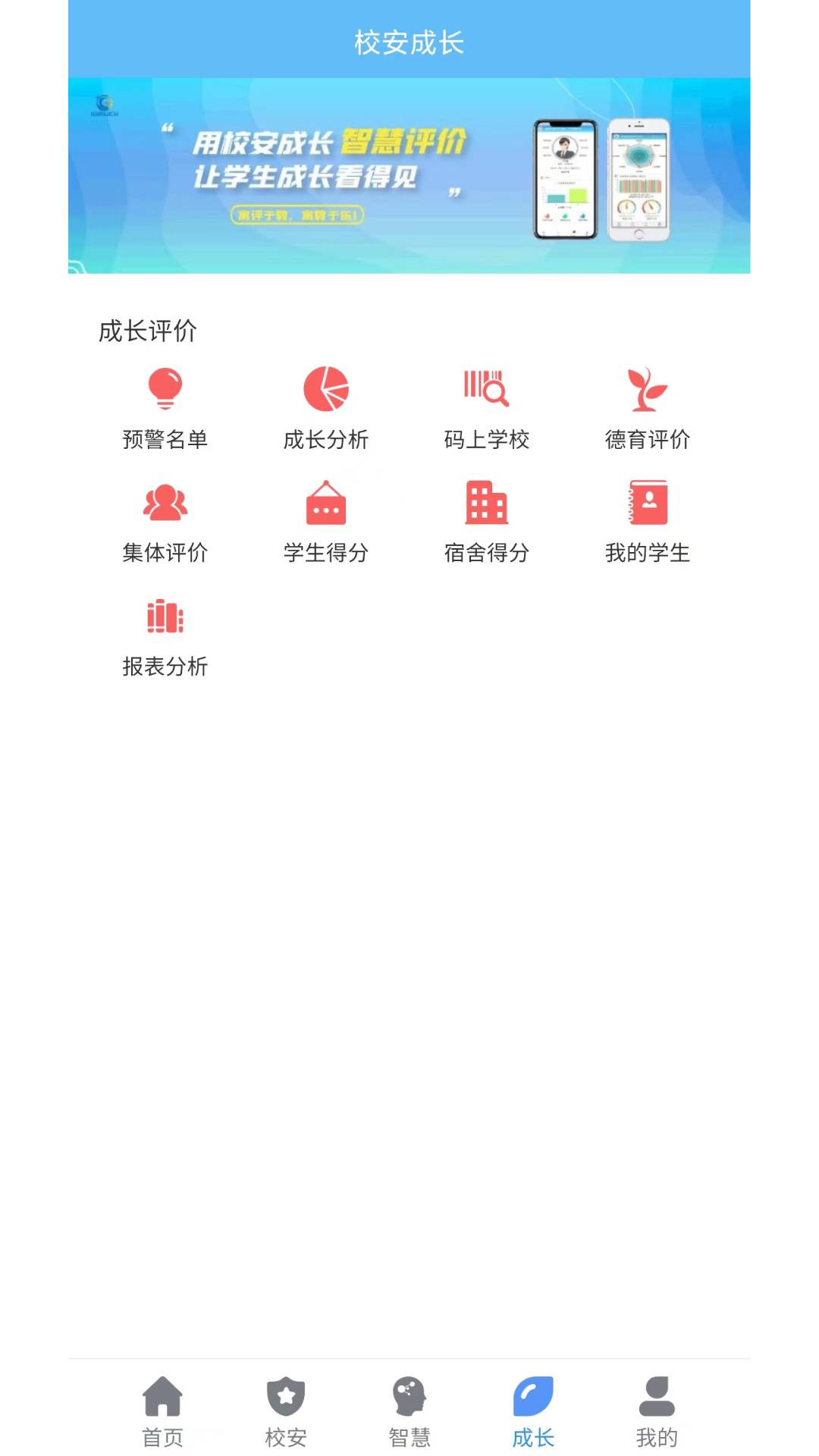This screenshot has width=819, height=1456.
Task: Switch to the 校安 tab
Action: (x=286, y=1410)
